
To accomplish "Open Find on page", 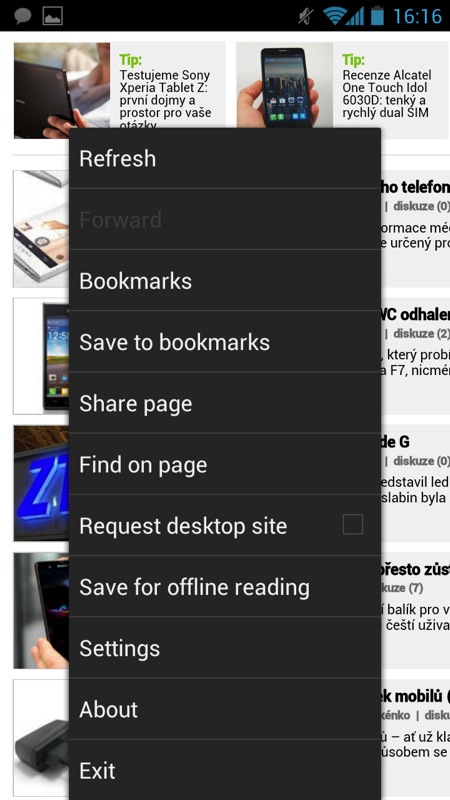I will point(224,464).
